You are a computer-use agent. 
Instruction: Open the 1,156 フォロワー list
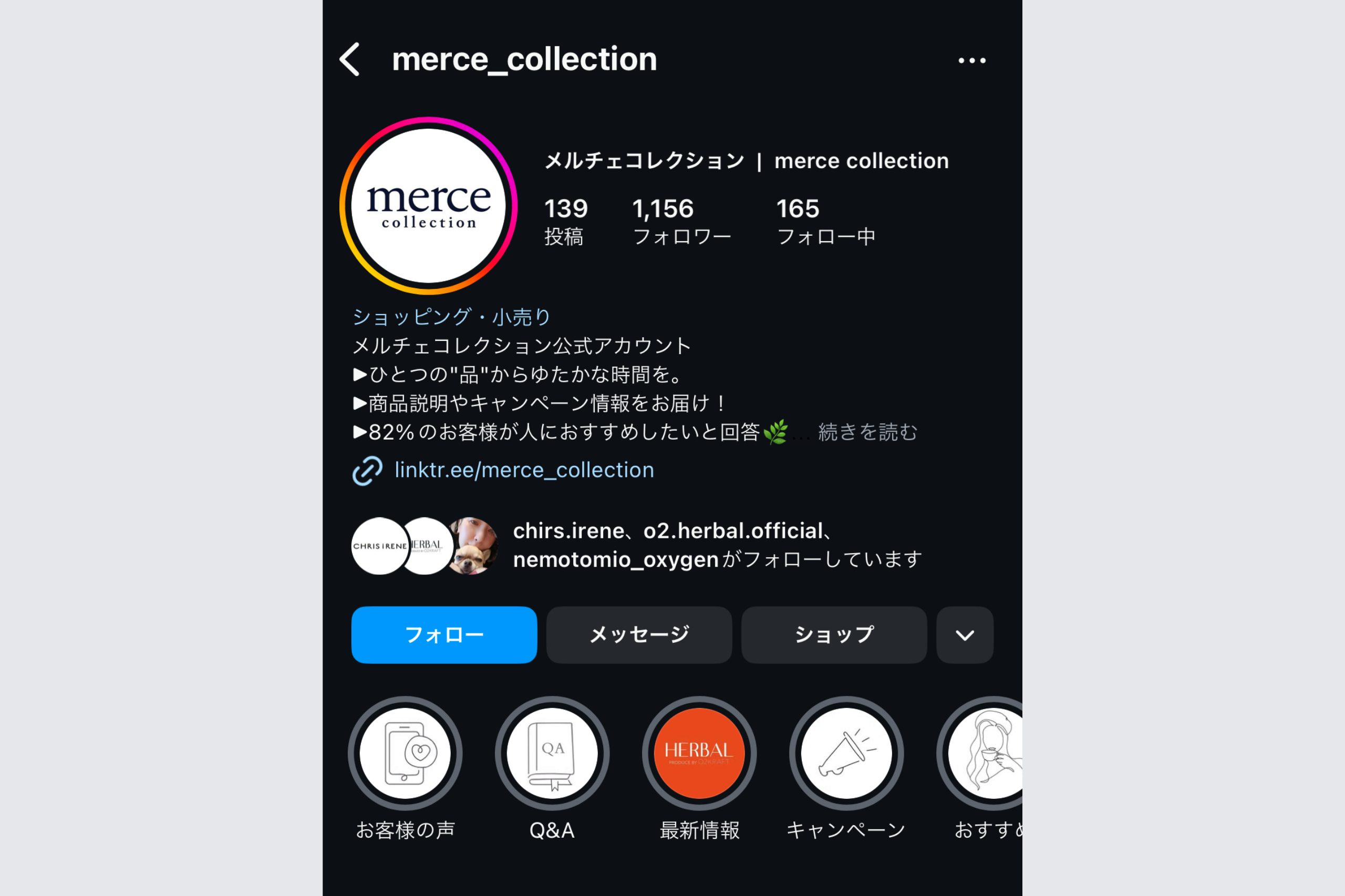[x=681, y=222]
